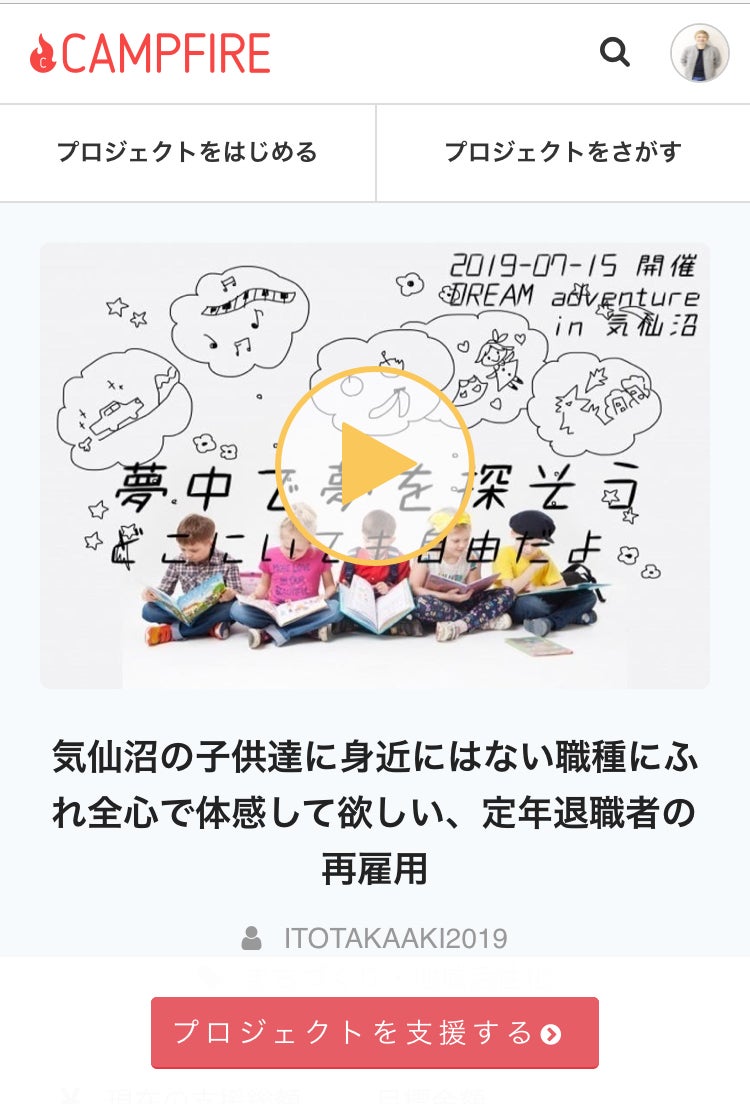
Task: Go to the CAMPFIRE home page
Action: (x=150, y=53)
